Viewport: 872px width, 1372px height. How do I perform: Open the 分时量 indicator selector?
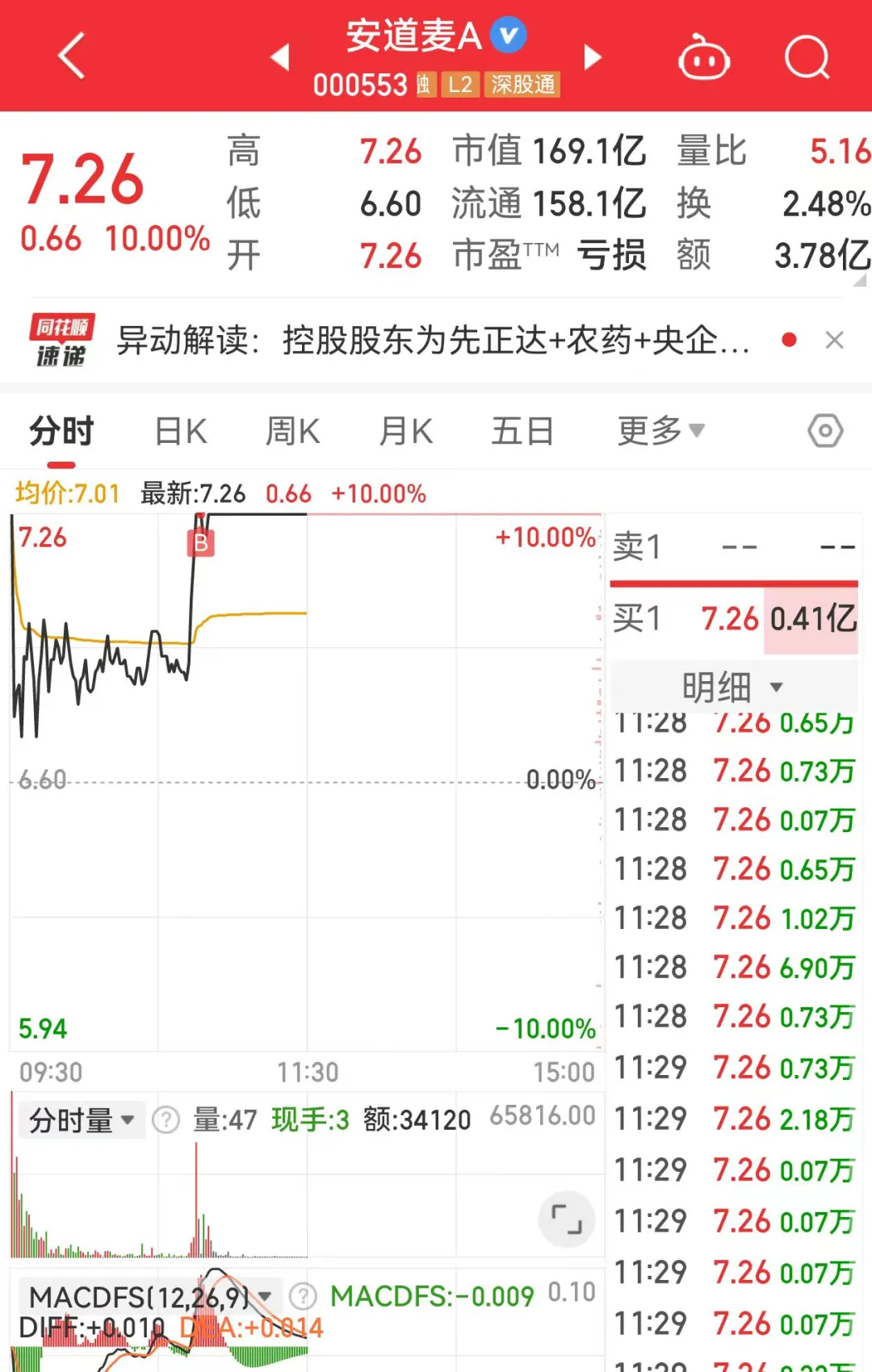81,1120
